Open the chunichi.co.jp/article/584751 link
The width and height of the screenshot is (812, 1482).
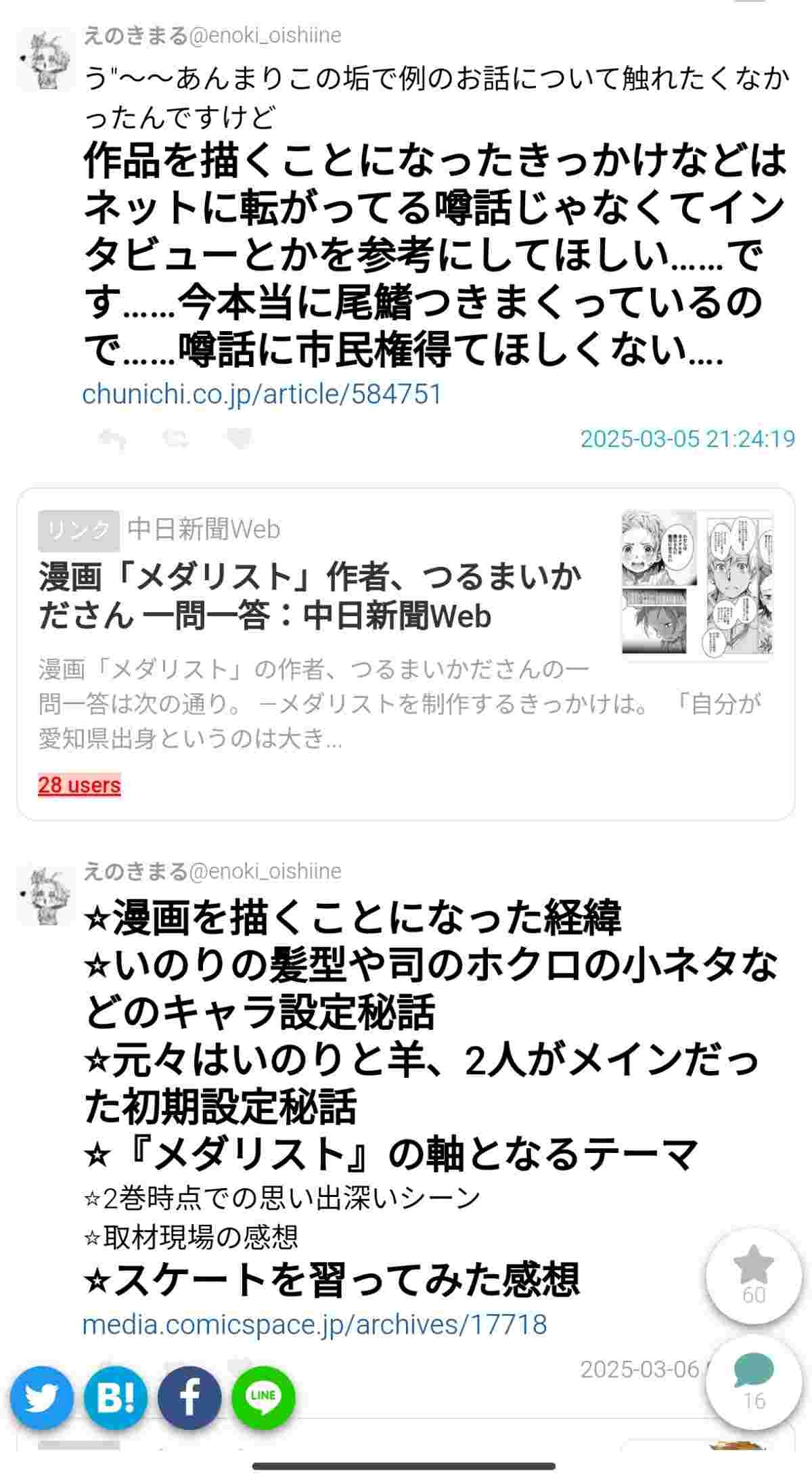point(261,394)
